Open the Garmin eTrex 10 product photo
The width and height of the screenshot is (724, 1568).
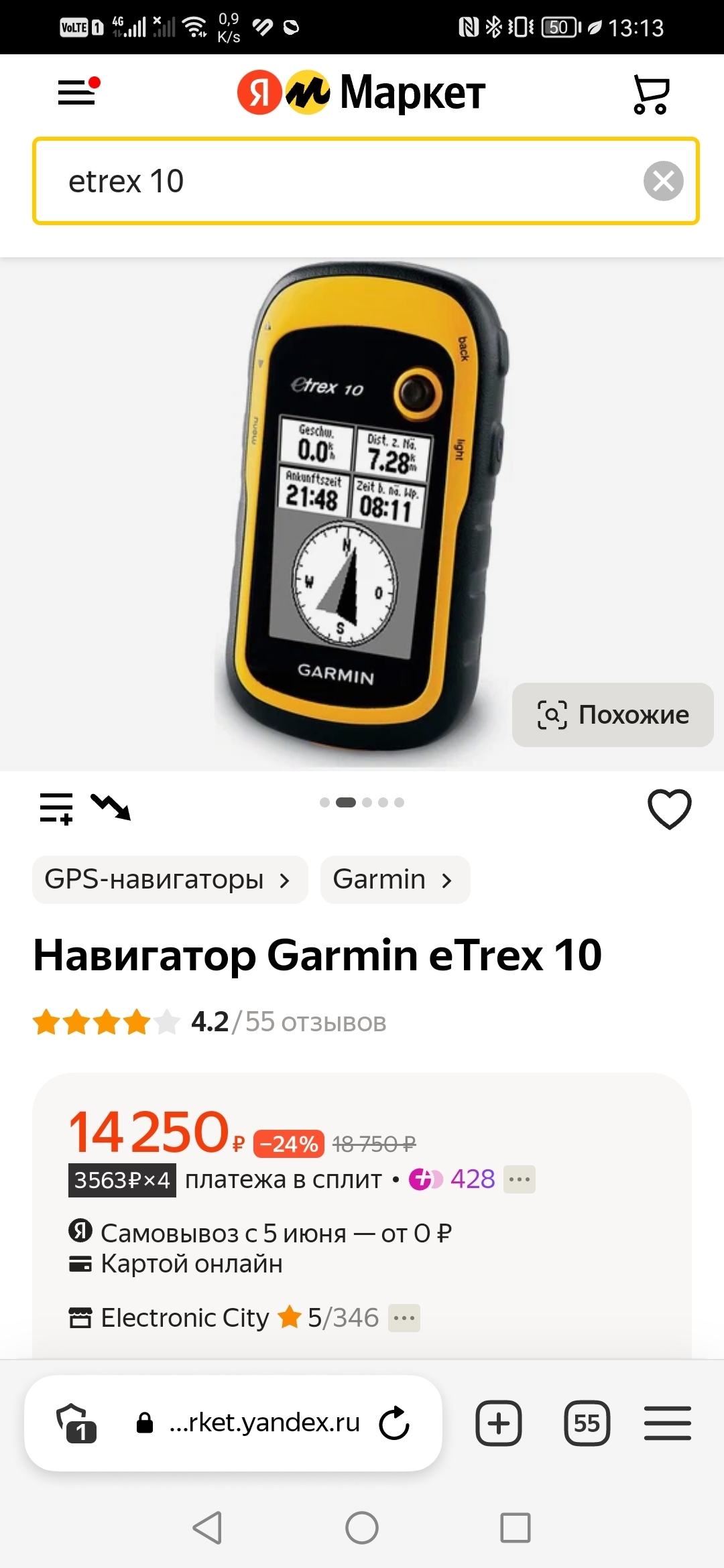coord(362,513)
